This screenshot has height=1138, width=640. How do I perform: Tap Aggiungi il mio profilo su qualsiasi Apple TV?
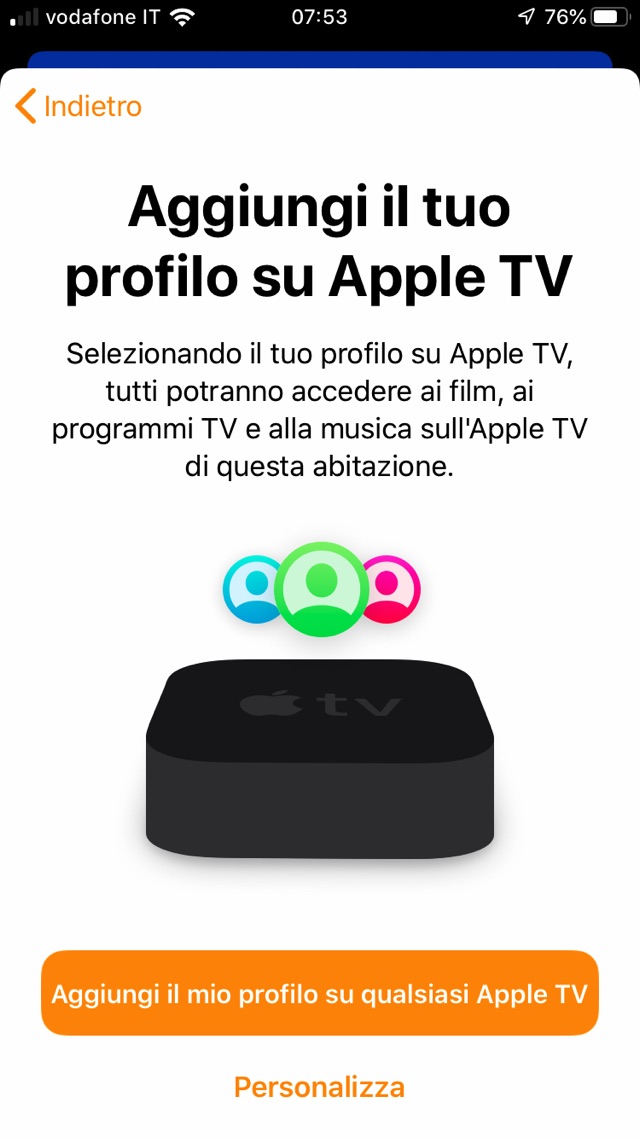(x=319, y=993)
